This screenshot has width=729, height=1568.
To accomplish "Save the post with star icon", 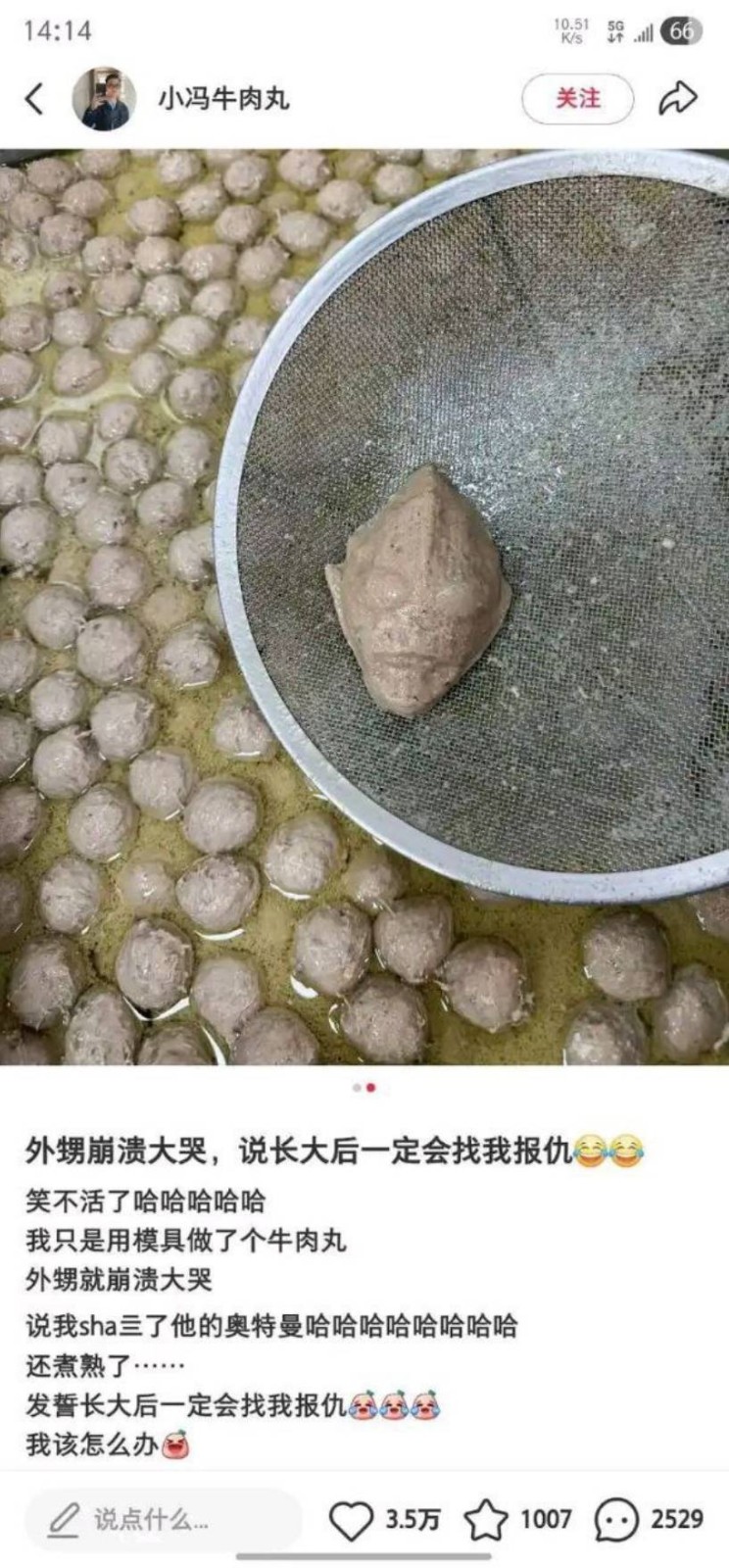I will tap(485, 1520).
